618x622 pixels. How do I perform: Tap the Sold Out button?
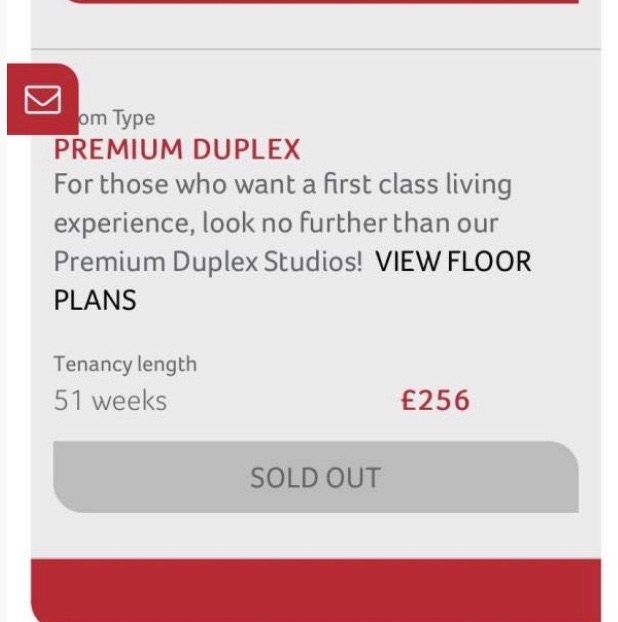(315, 478)
